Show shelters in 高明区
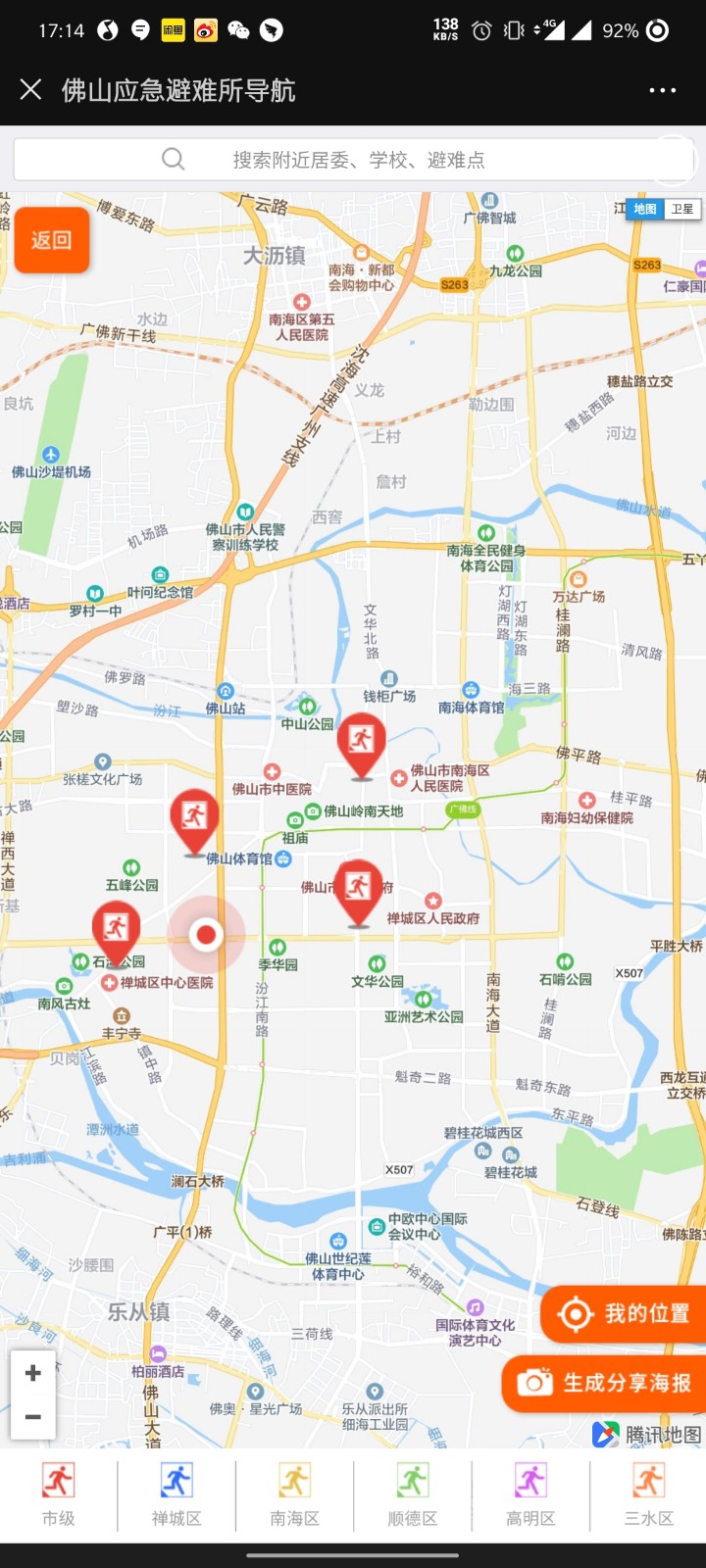The height and width of the screenshot is (1568, 706). (x=530, y=1494)
